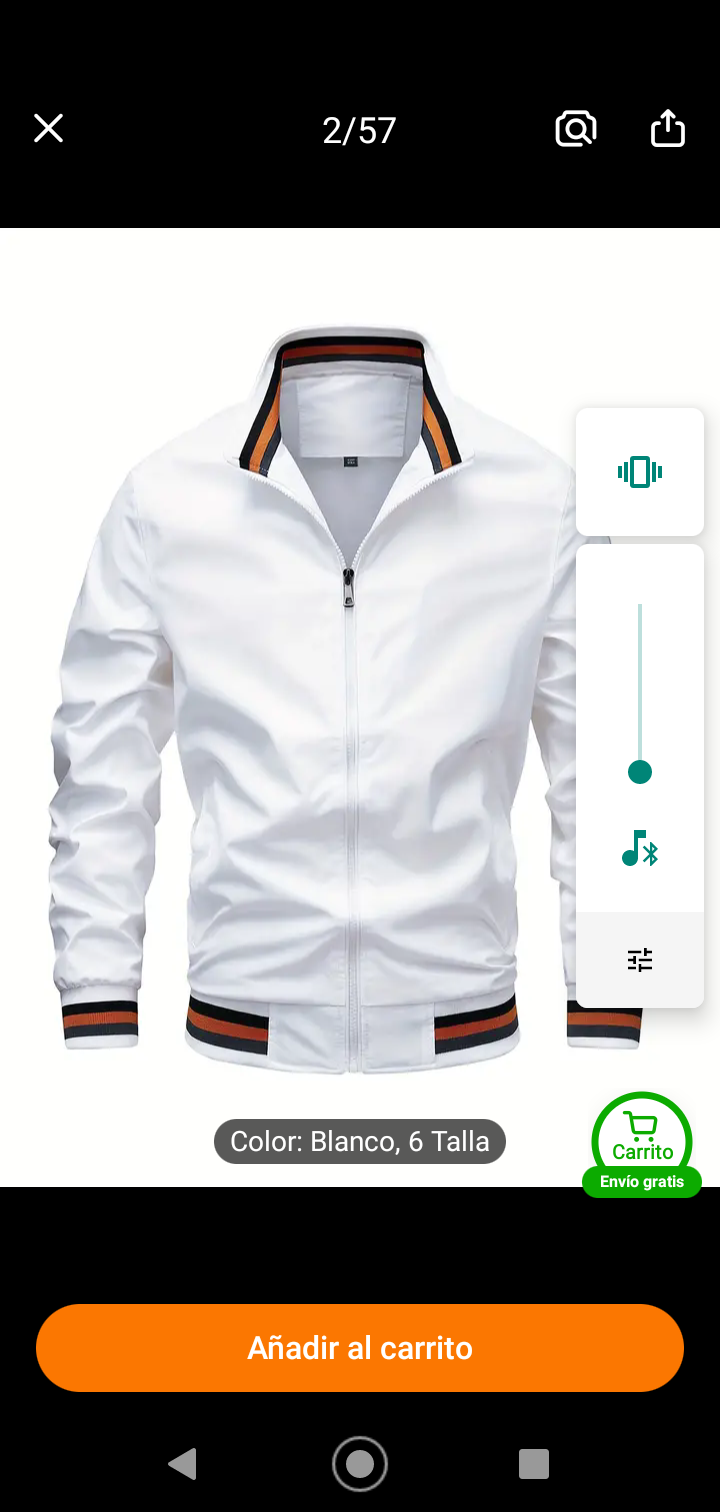The width and height of the screenshot is (720, 1512).
Task: Tap Añadir al carrito
Action: click(360, 1347)
